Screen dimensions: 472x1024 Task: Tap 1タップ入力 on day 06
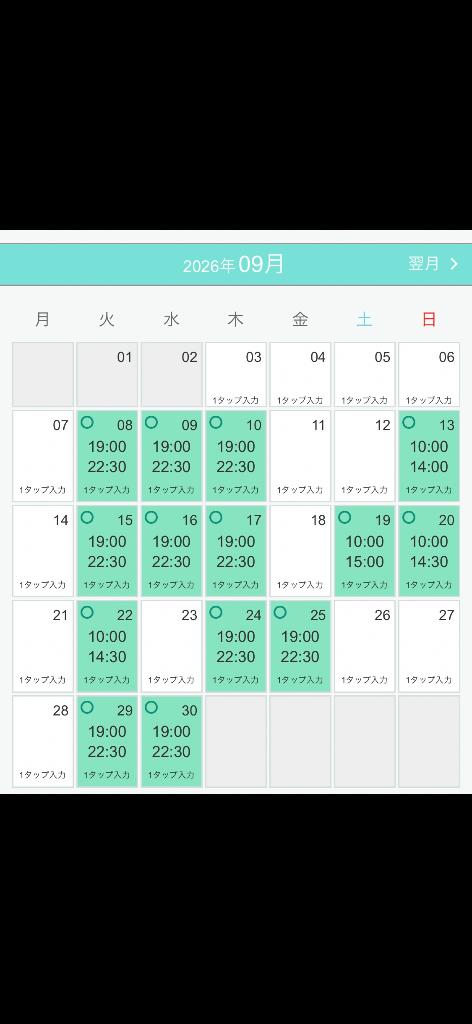[x=429, y=400]
